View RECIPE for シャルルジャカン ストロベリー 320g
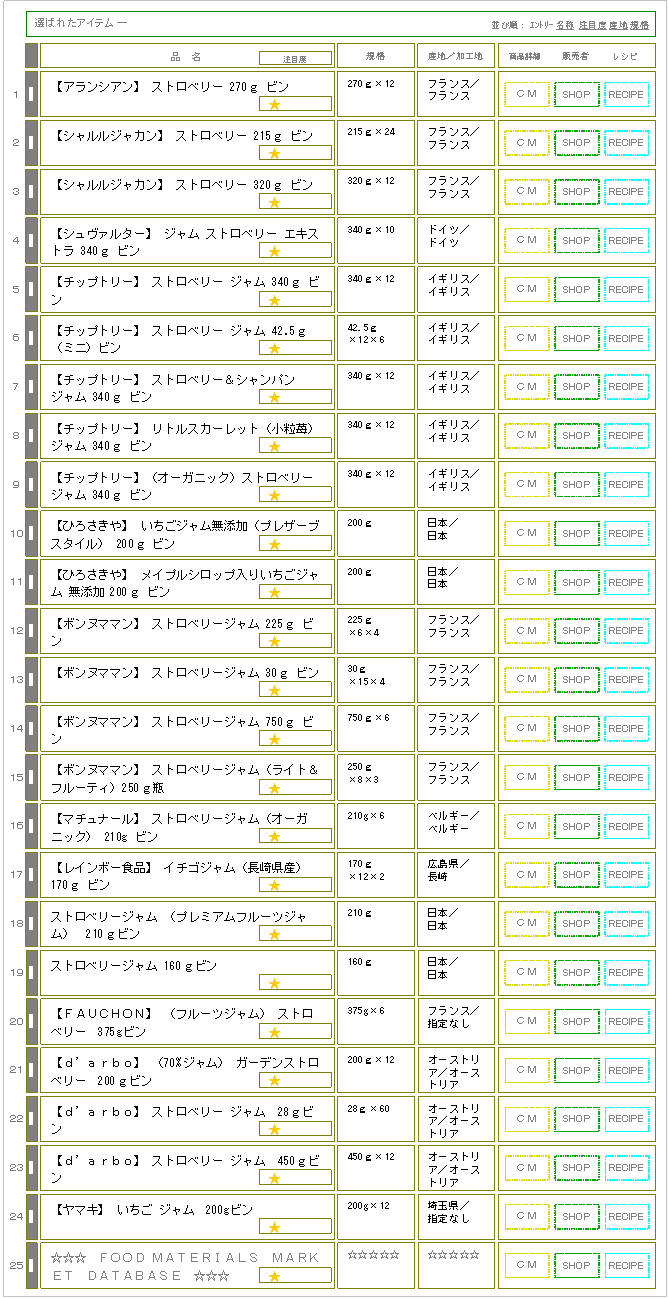The height and width of the screenshot is (1299, 668). [x=627, y=192]
